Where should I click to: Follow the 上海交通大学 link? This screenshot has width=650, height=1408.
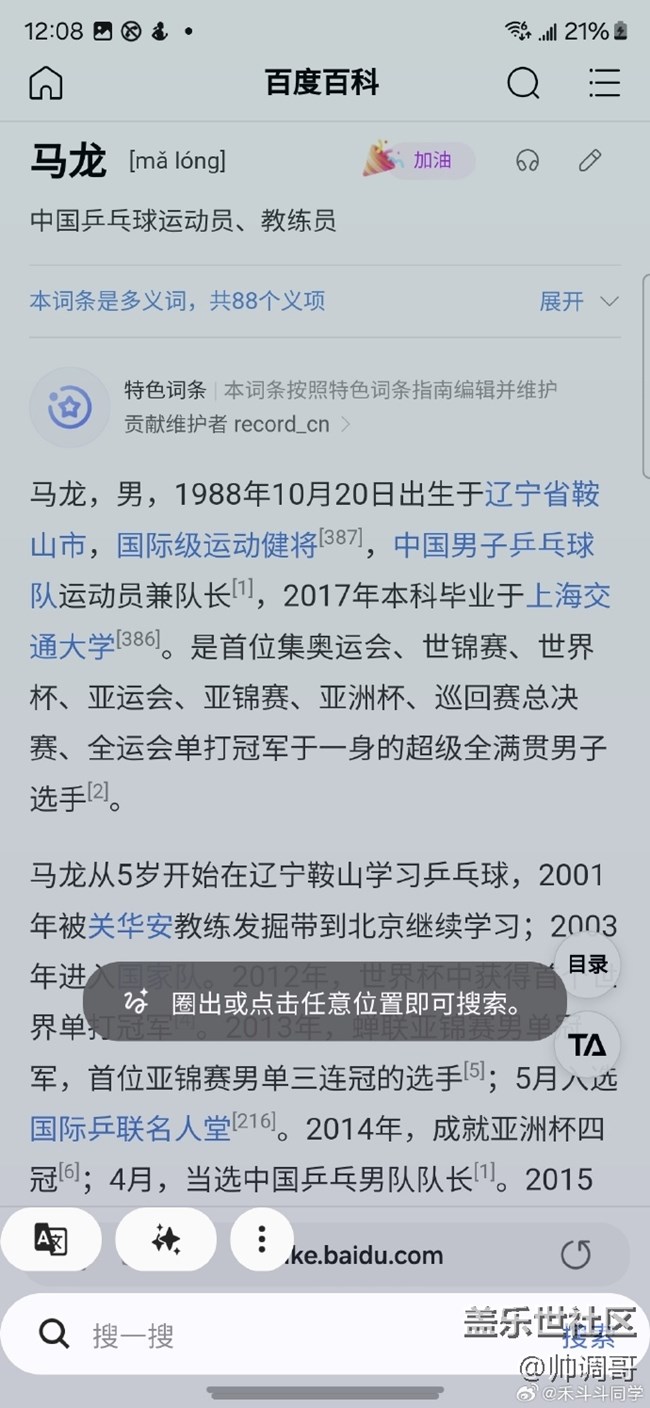(568, 596)
